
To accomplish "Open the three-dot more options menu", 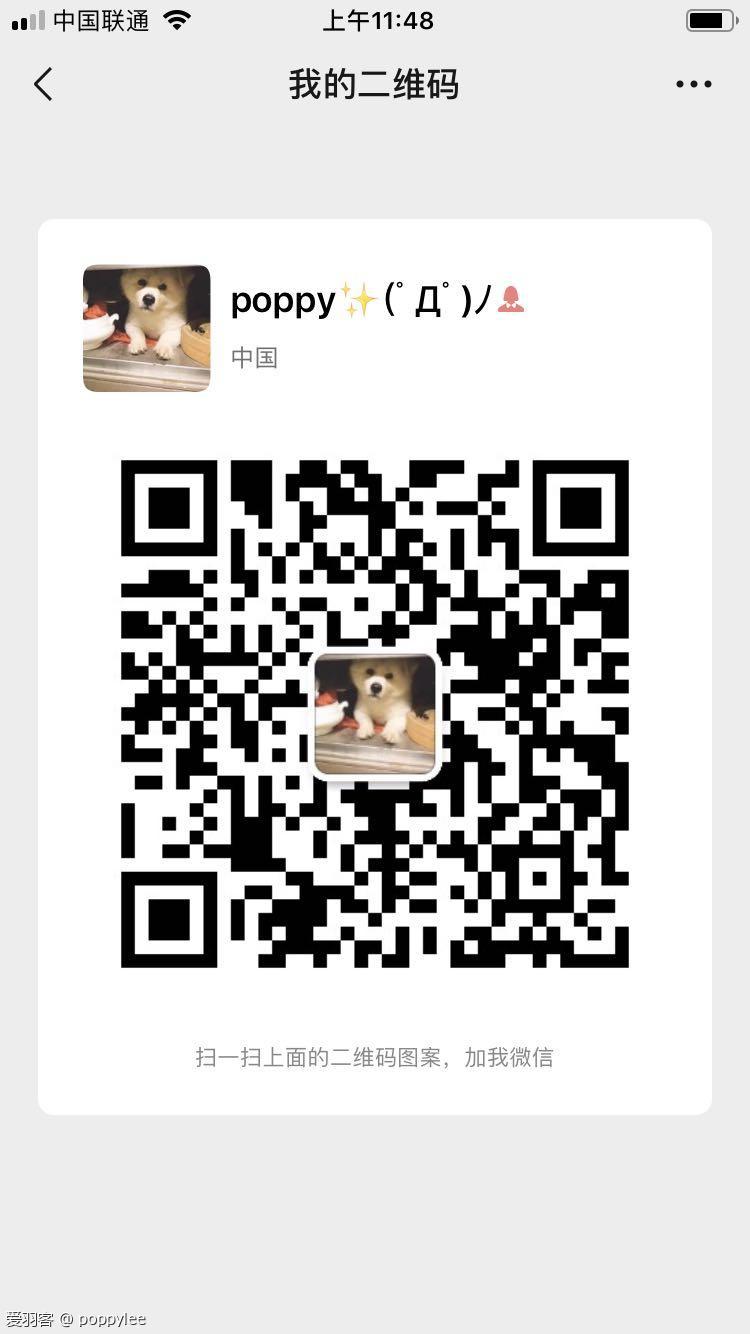I will pyautogui.click(x=693, y=84).
